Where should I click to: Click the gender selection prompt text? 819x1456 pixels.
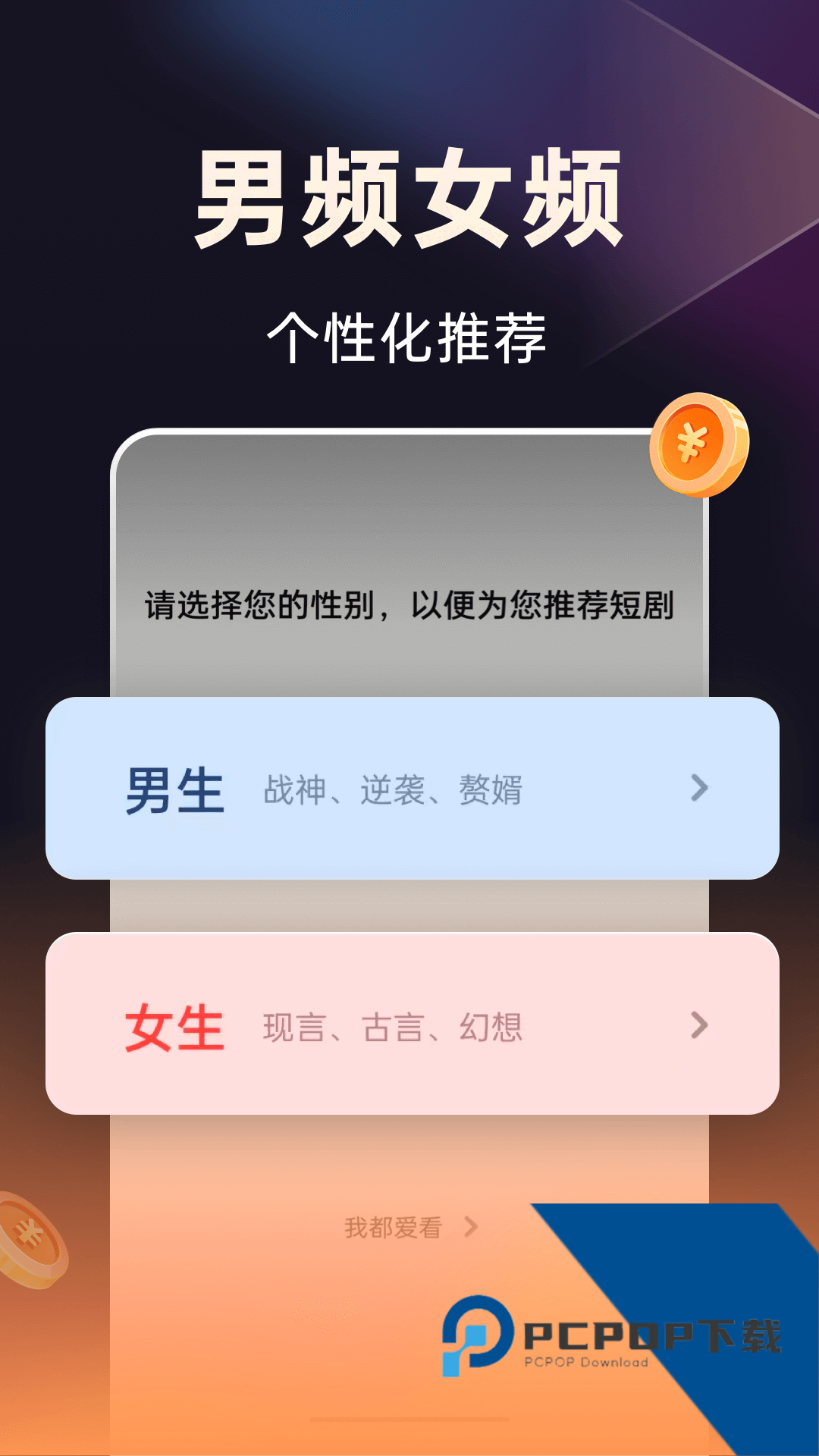point(409,603)
